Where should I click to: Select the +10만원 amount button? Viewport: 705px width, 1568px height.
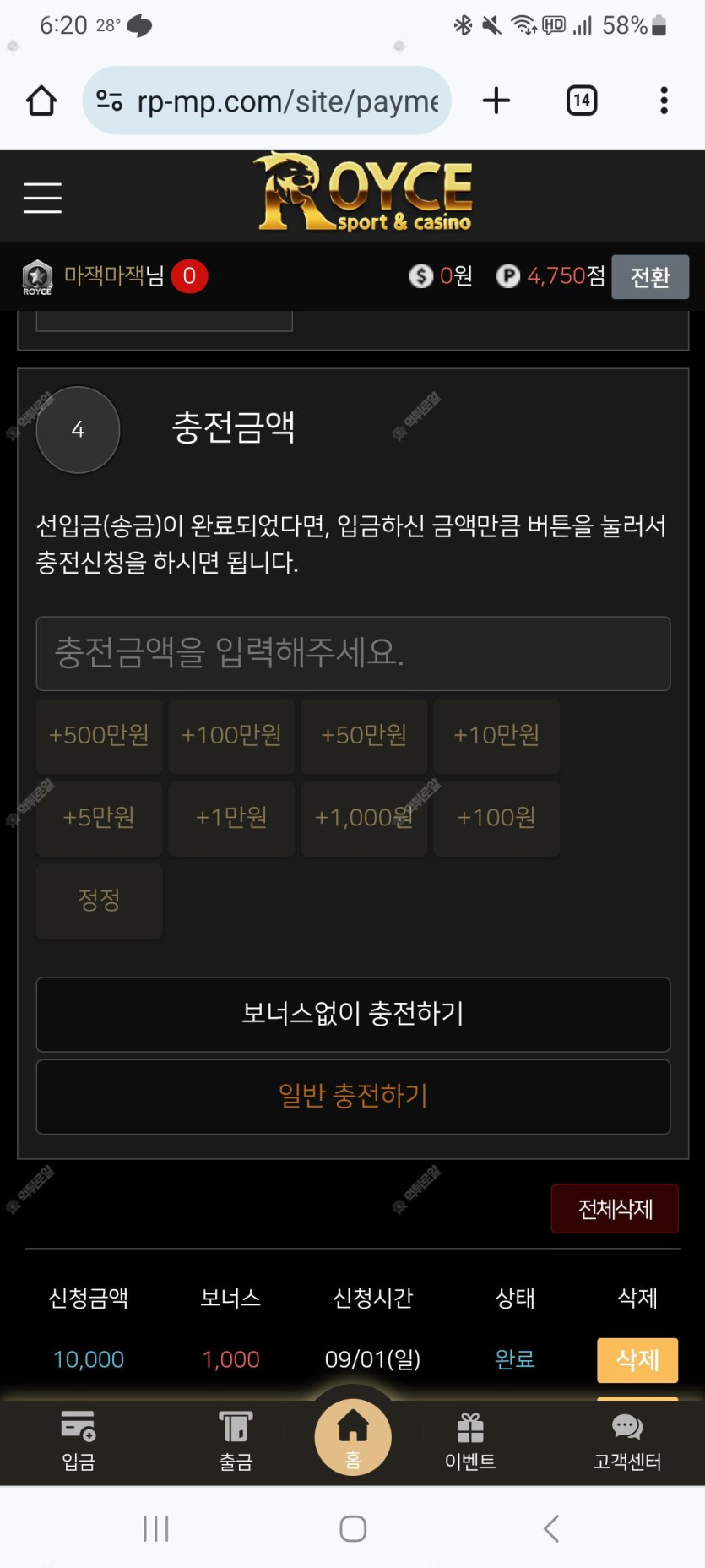coord(496,735)
